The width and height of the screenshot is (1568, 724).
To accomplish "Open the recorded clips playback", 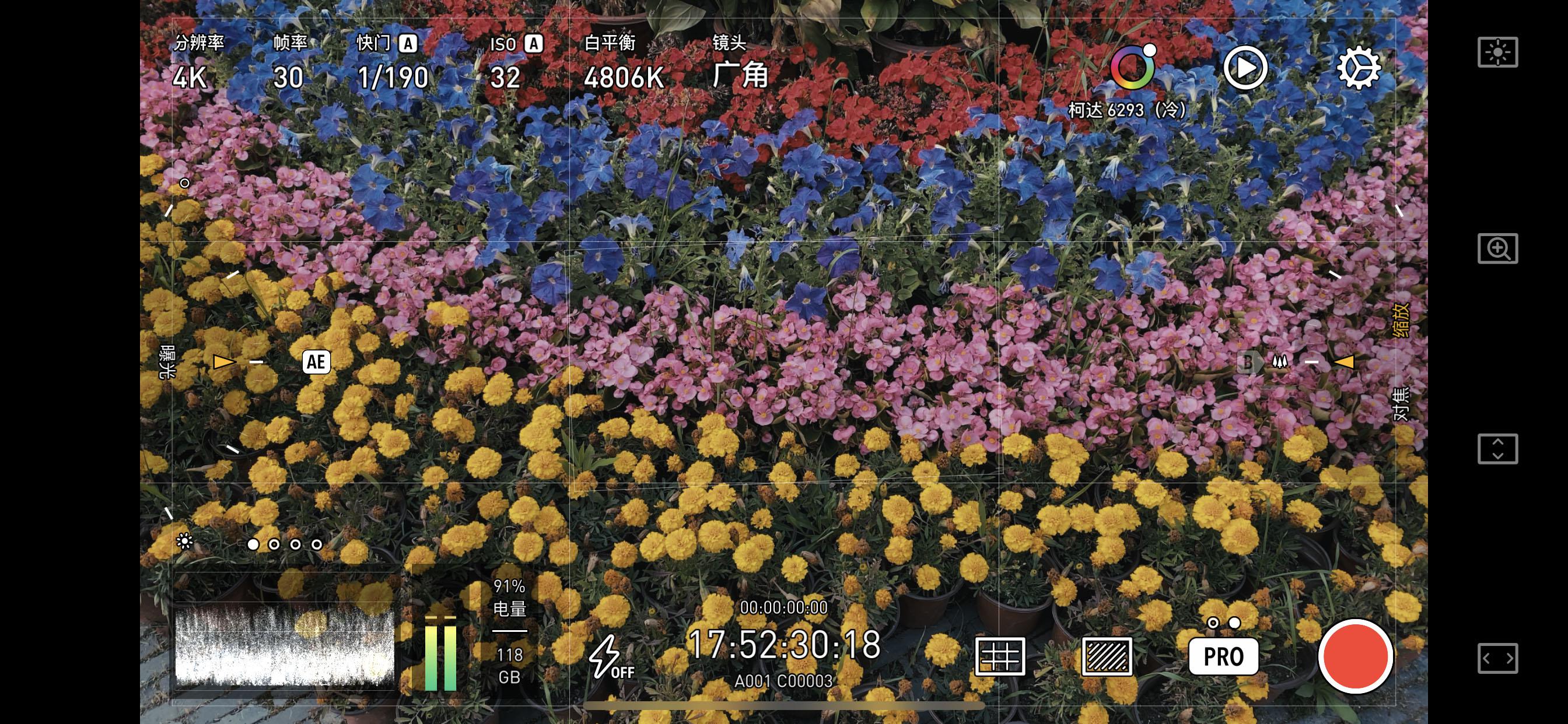I will coord(1245,68).
